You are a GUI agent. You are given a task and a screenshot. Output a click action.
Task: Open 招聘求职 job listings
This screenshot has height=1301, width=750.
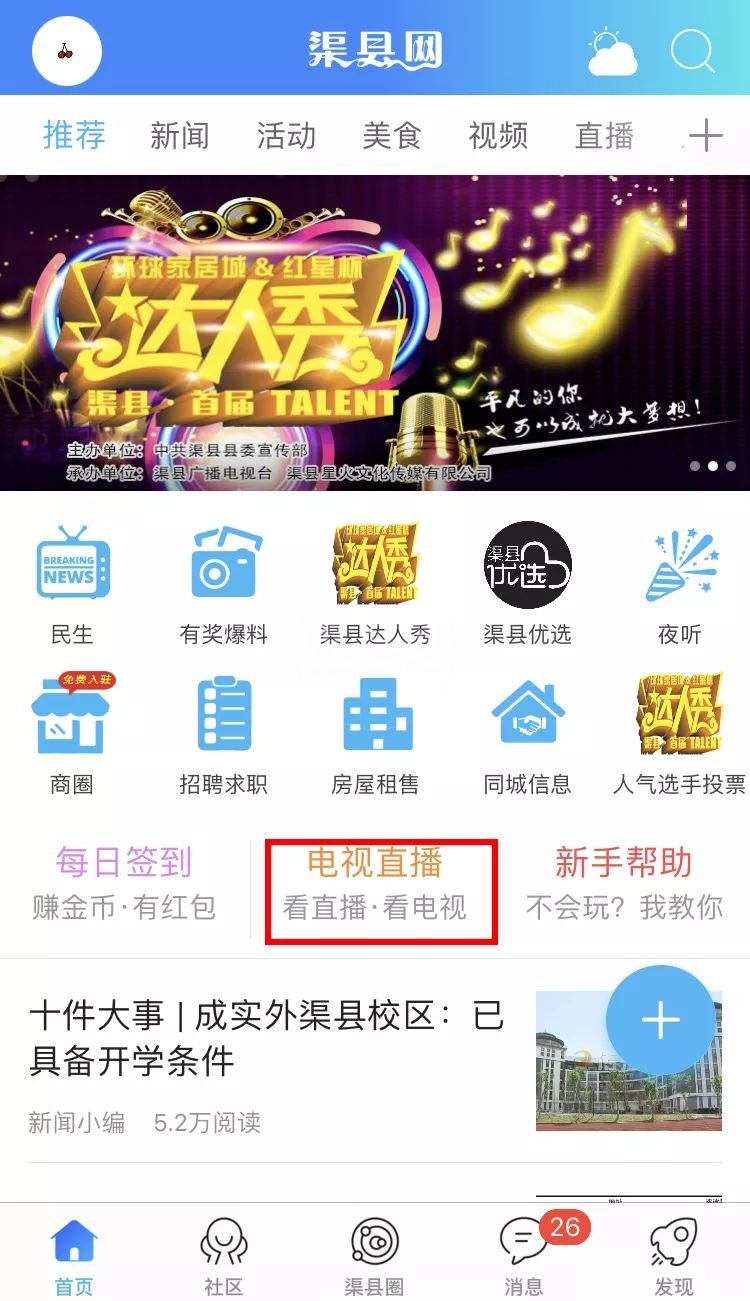224,735
